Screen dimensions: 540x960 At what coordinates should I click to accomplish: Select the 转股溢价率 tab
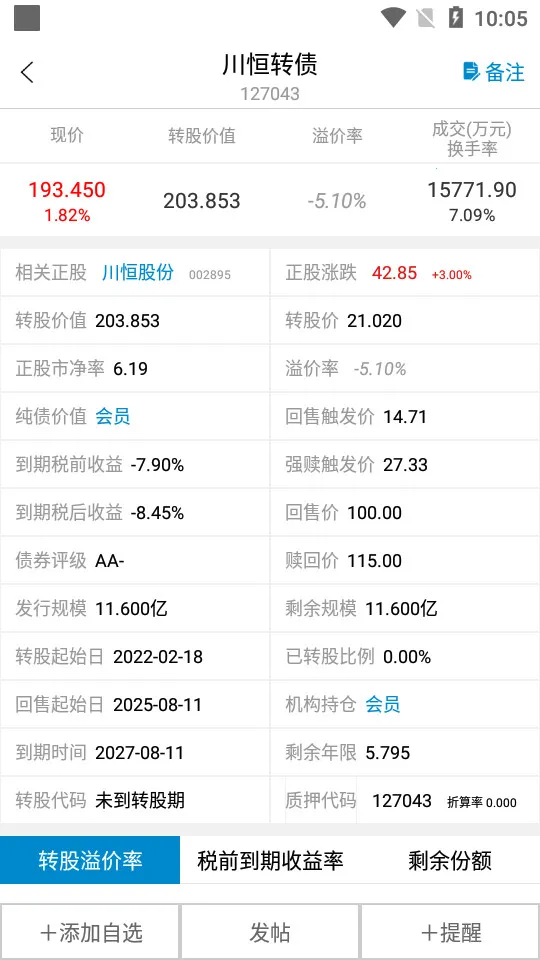click(90, 860)
